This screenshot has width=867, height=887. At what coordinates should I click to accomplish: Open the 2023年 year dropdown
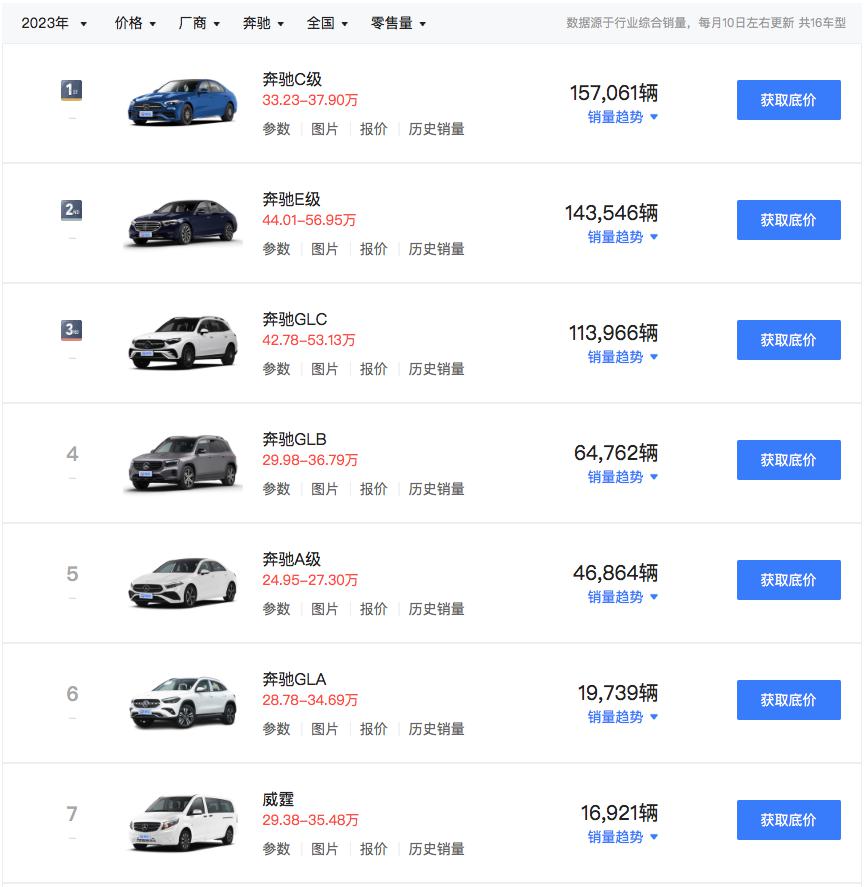point(54,23)
